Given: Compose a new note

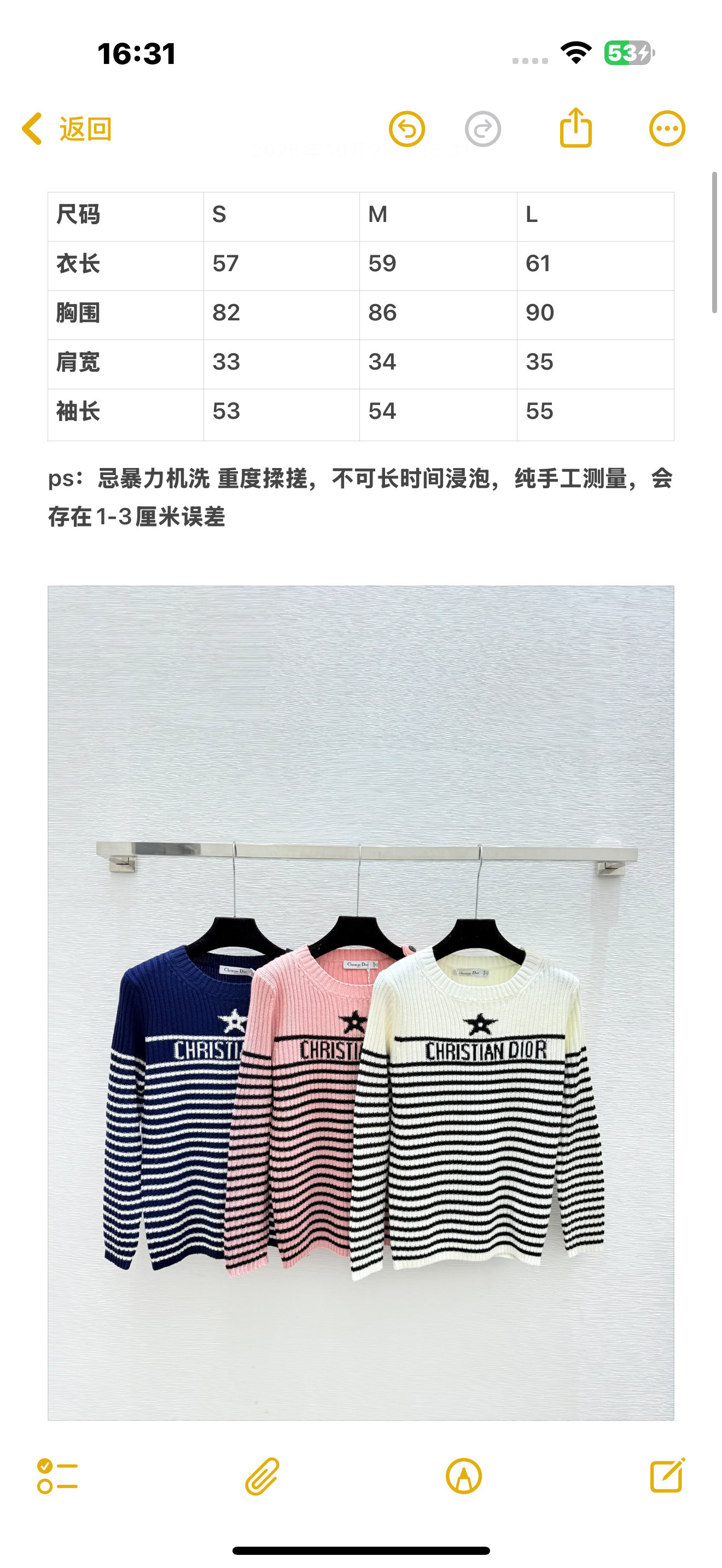Looking at the screenshot, I should 667,1475.
